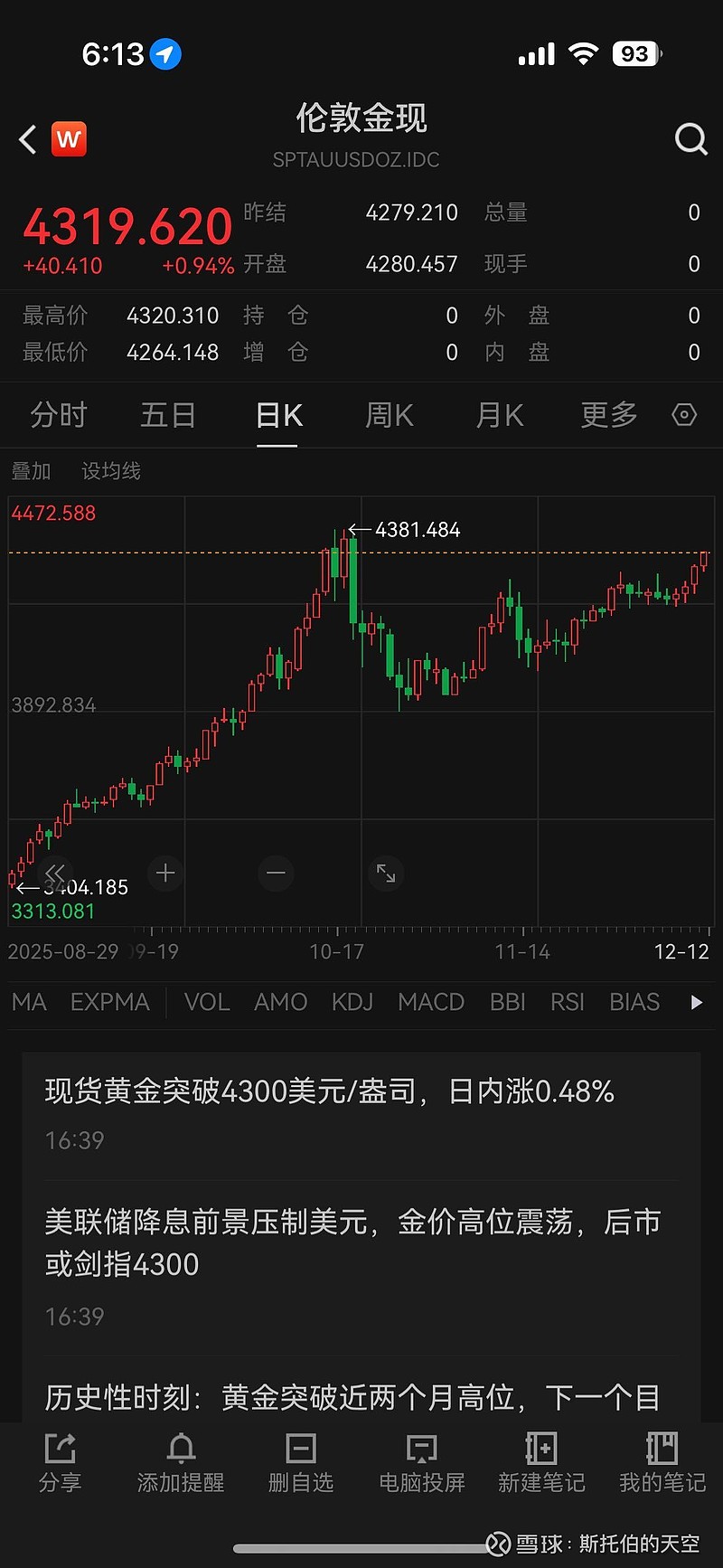Tap 删自选 to remove from watchlist

pyautogui.click(x=301, y=1461)
